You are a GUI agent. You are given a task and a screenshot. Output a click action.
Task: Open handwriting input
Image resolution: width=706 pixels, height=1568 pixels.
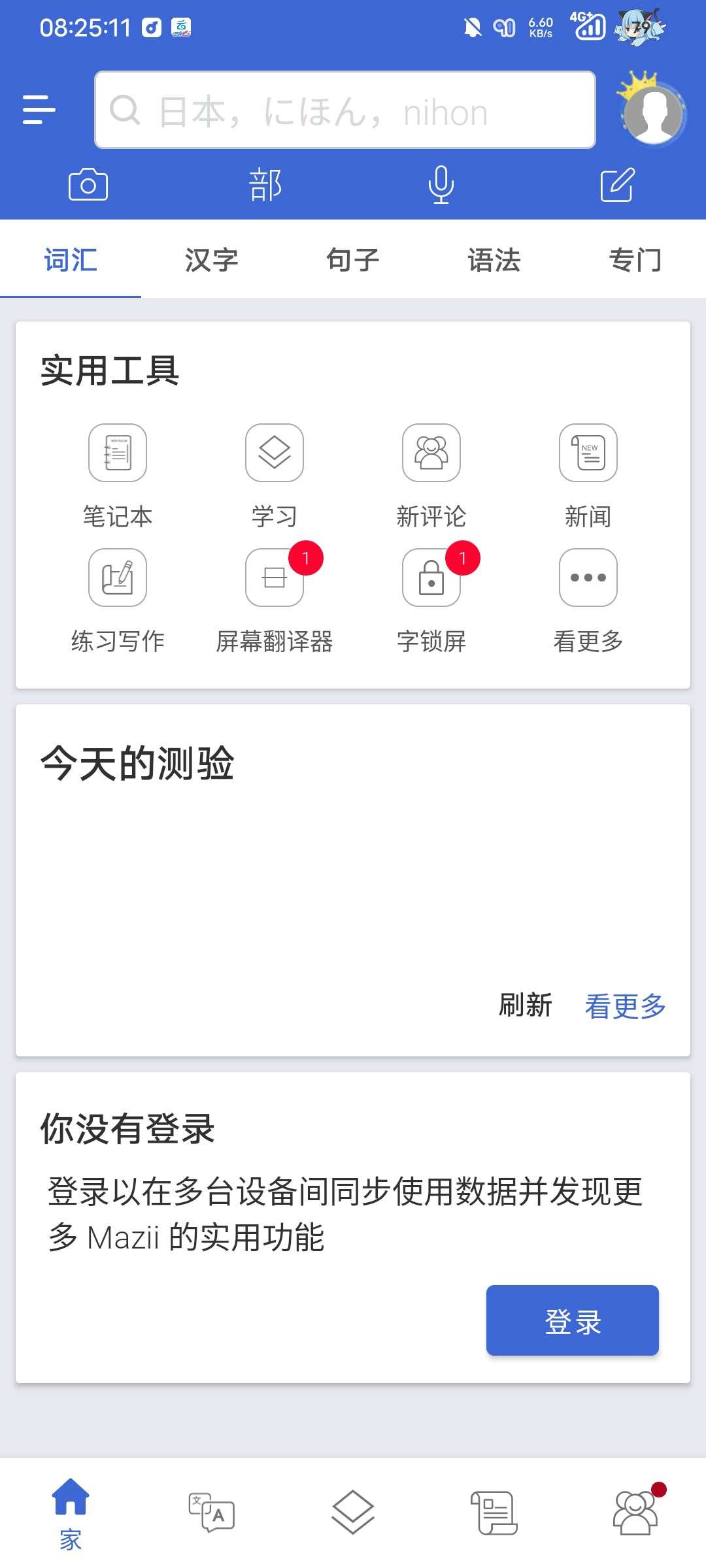point(617,185)
